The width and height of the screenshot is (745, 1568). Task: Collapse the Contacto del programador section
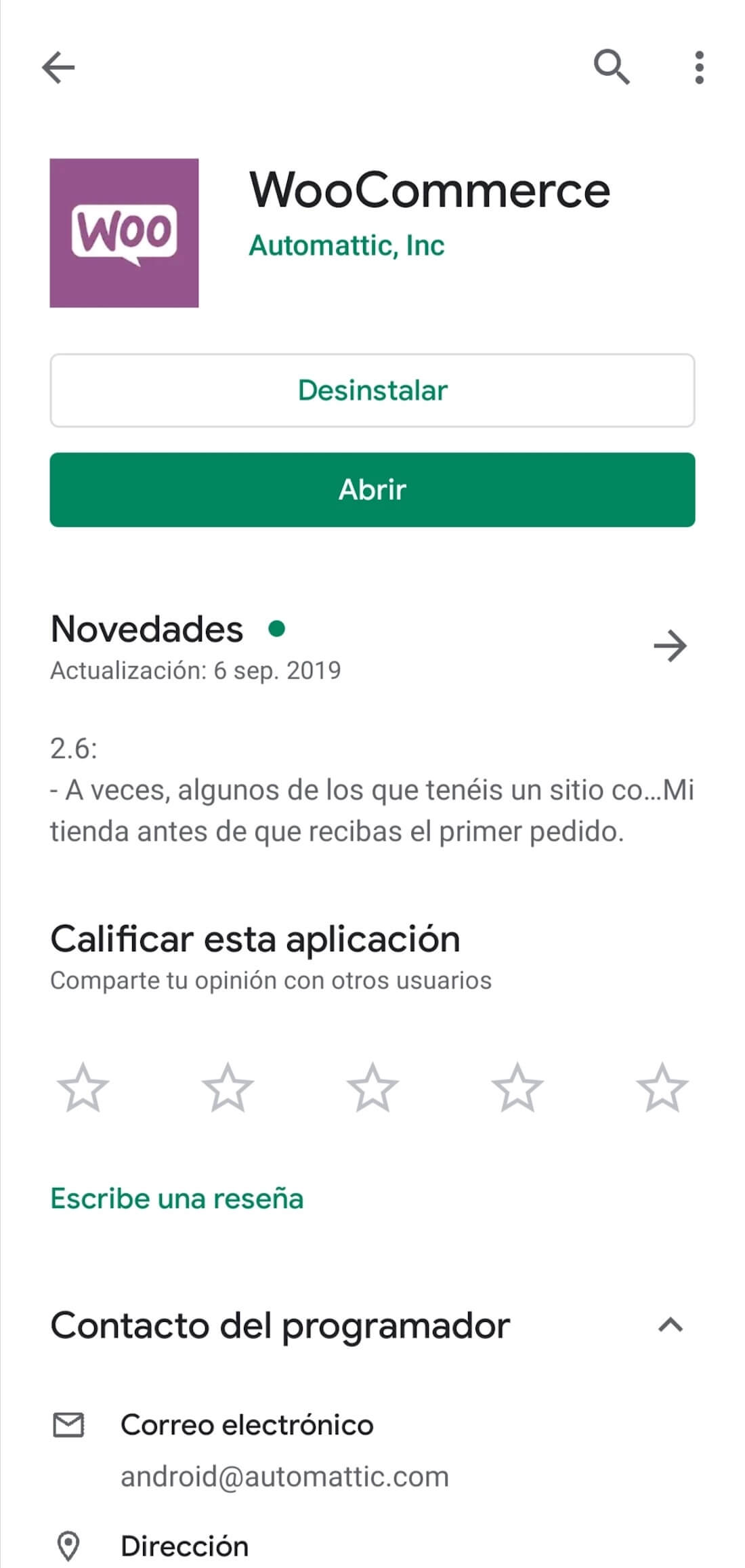click(x=669, y=1325)
